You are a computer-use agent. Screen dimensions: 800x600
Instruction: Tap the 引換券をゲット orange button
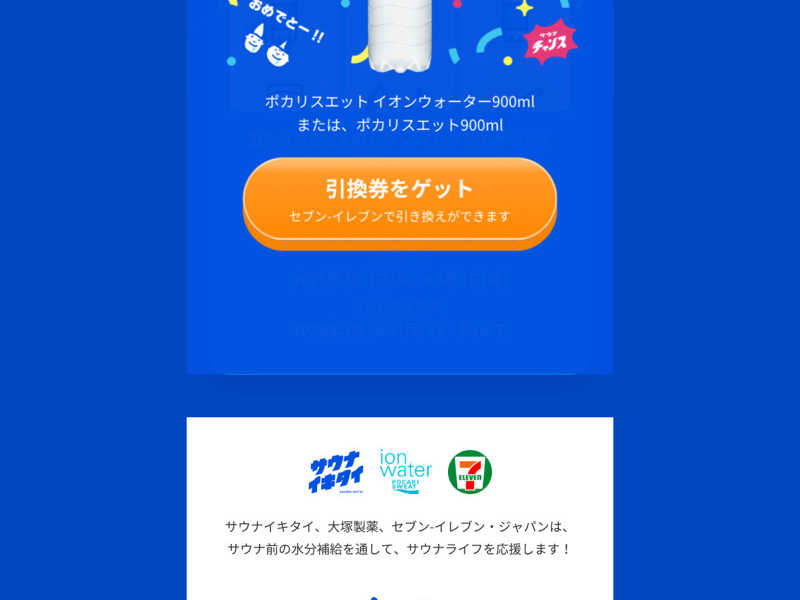(x=399, y=200)
